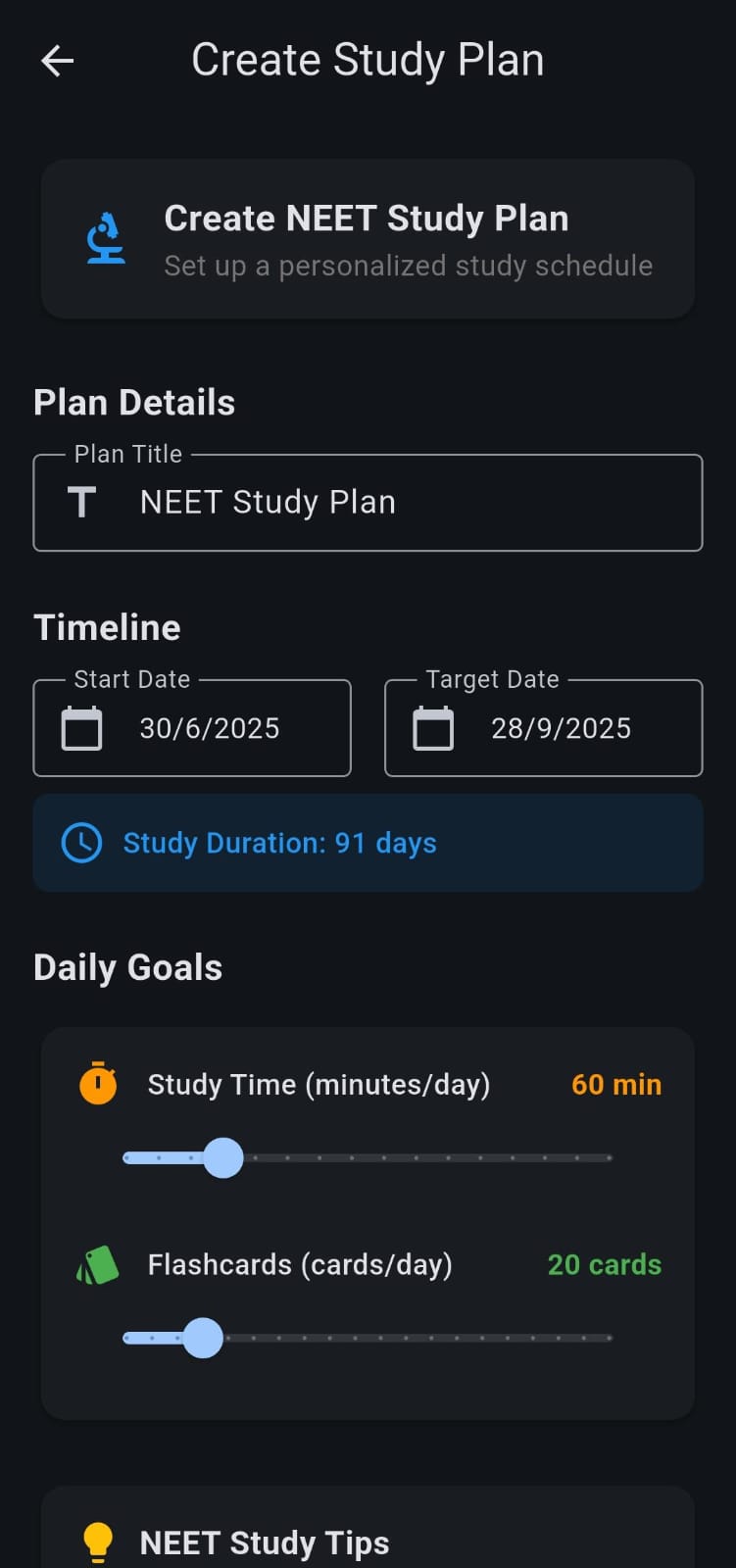
Task: Go back using the top-left arrow
Action: (58, 61)
